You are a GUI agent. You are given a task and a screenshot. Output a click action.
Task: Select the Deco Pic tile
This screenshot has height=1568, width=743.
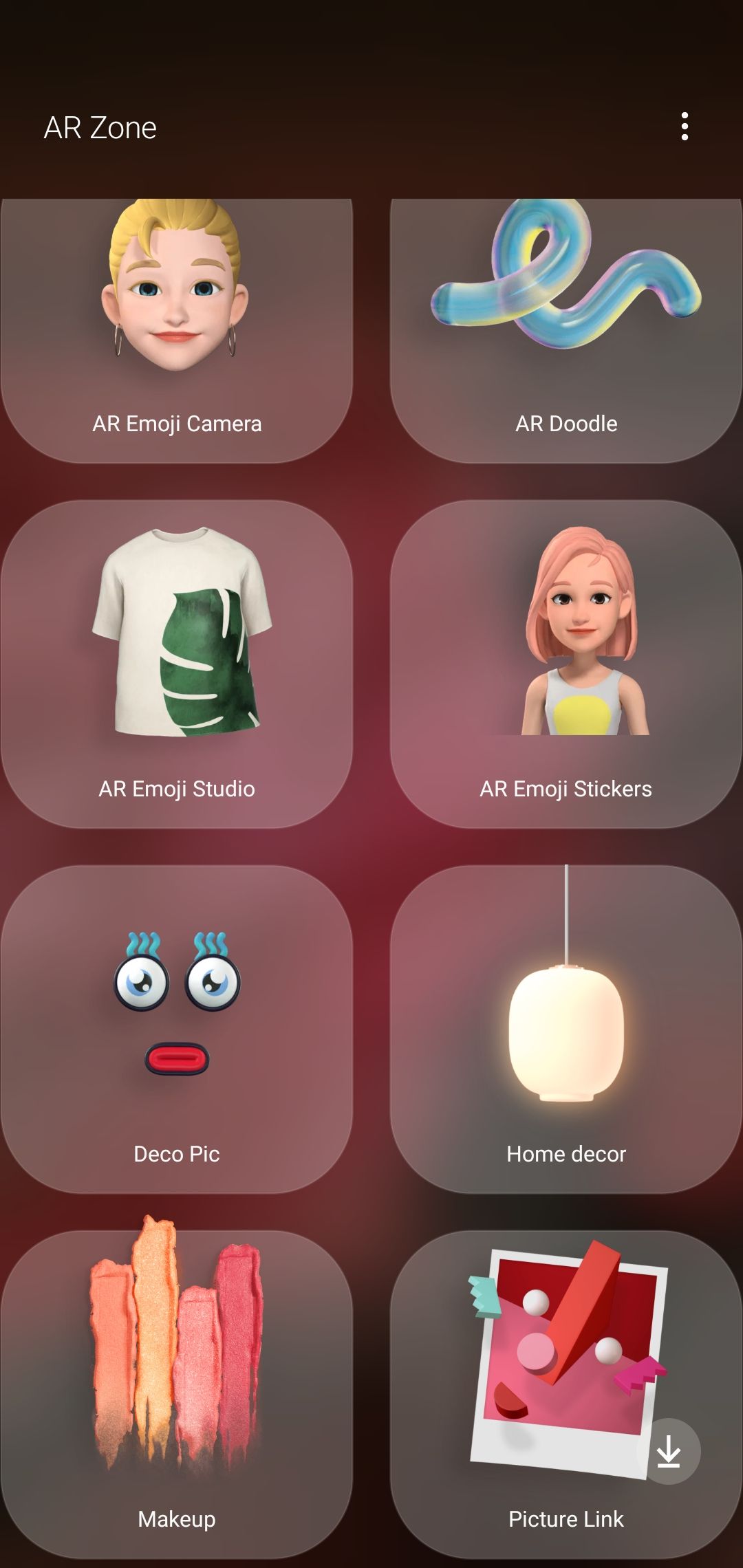[177, 1029]
